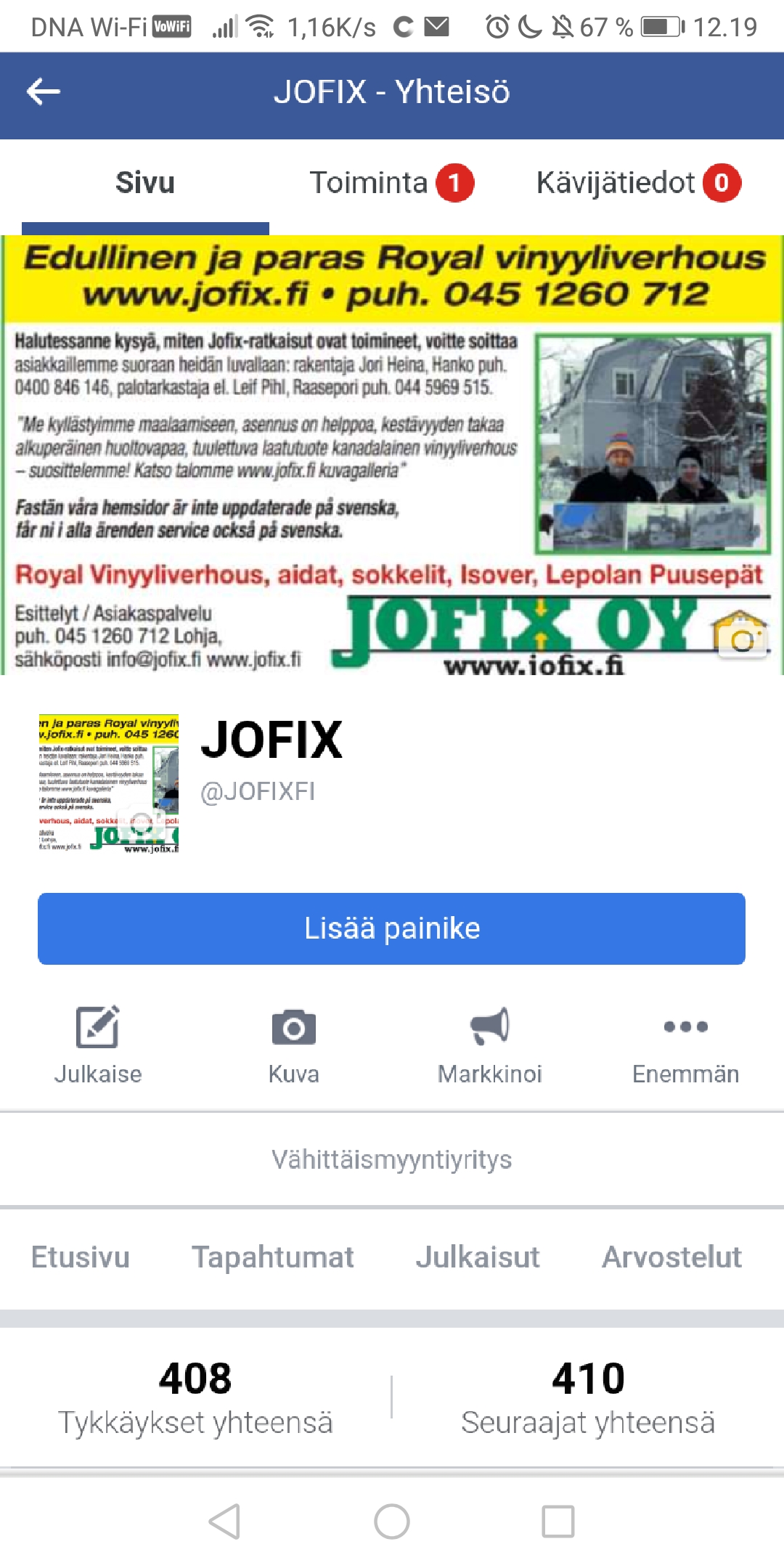
Task: Switch to the Julkaisut section
Action: pos(478,1257)
